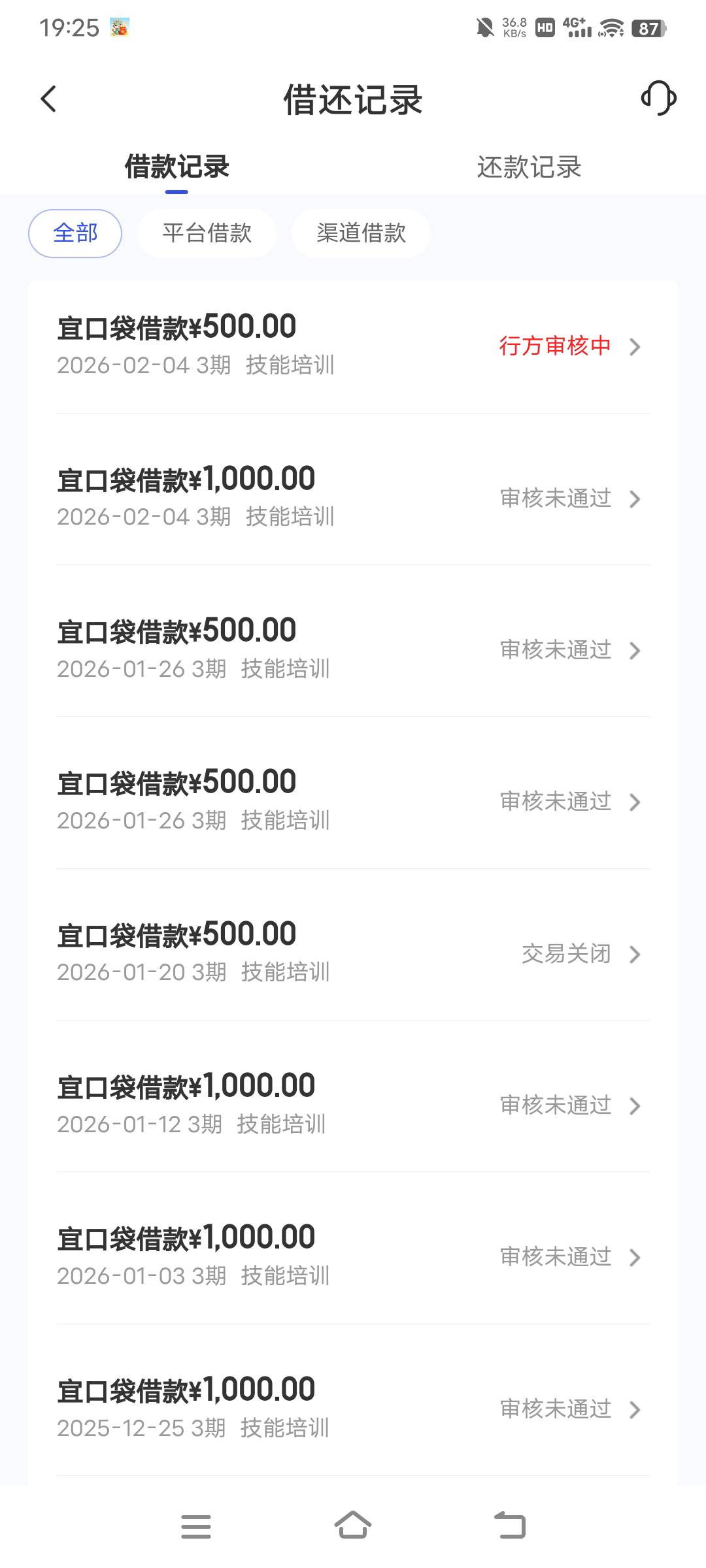Select the 全部 filter chip
706x1568 pixels.
point(75,233)
